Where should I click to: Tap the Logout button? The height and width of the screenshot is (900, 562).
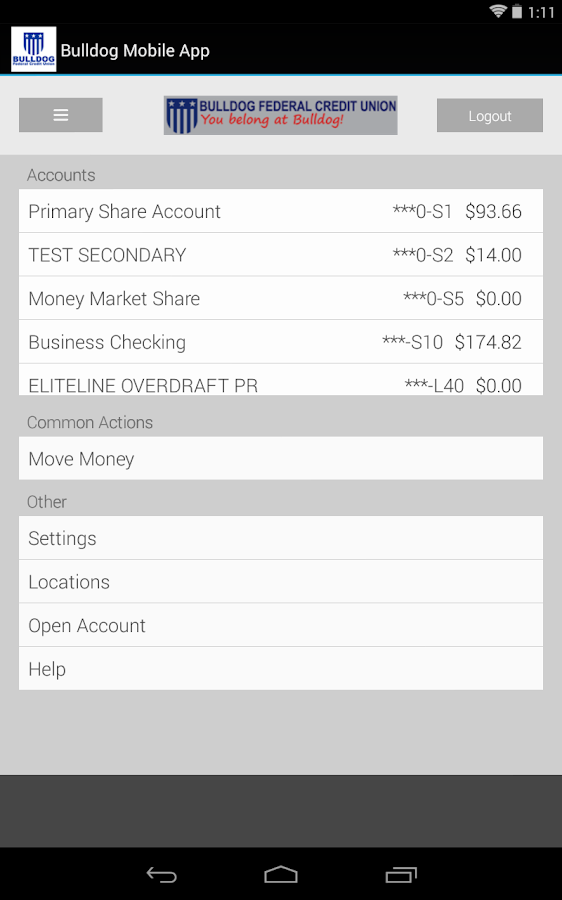pos(490,115)
